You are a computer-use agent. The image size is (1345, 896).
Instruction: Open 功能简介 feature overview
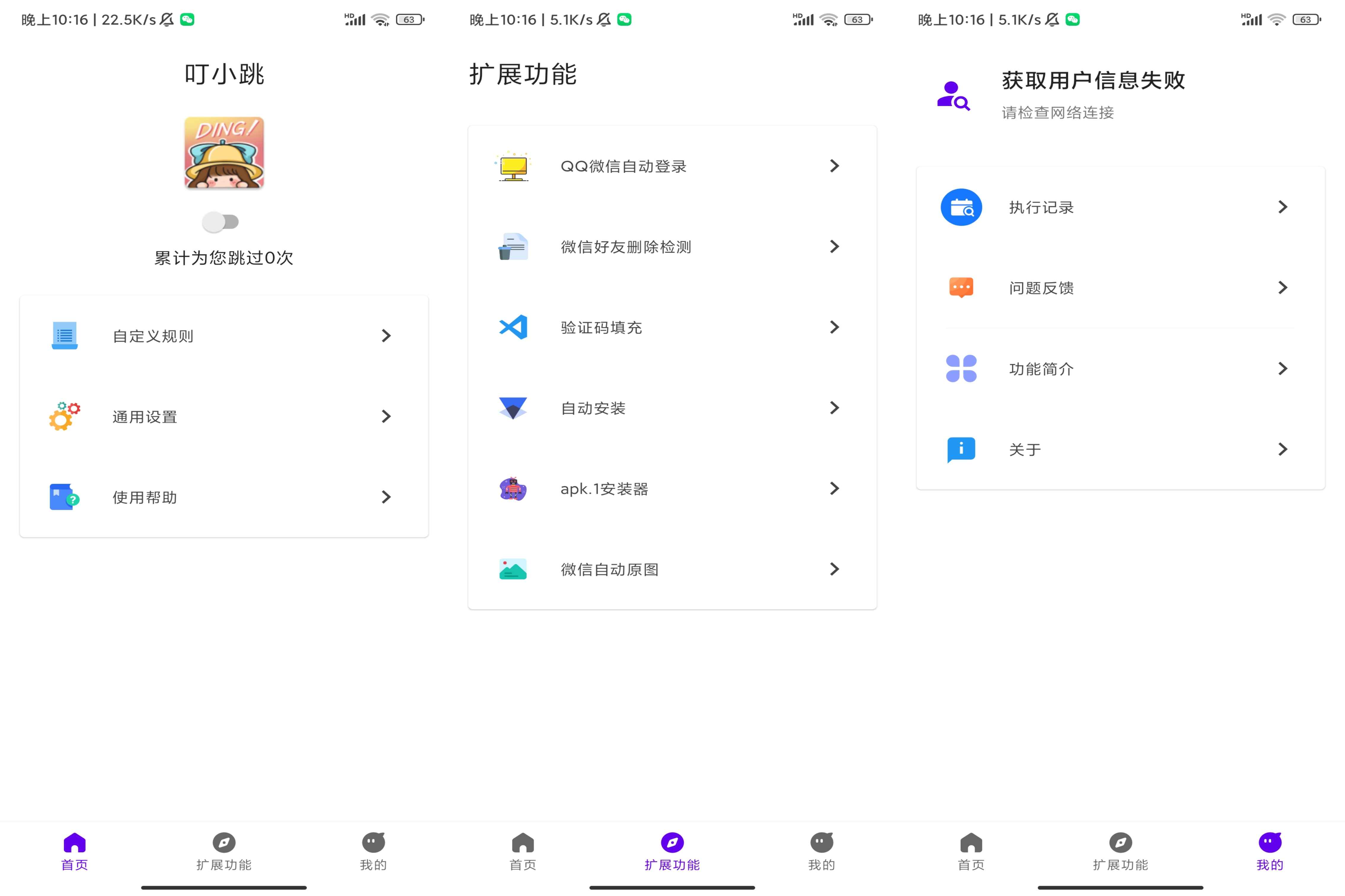(1120, 368)
